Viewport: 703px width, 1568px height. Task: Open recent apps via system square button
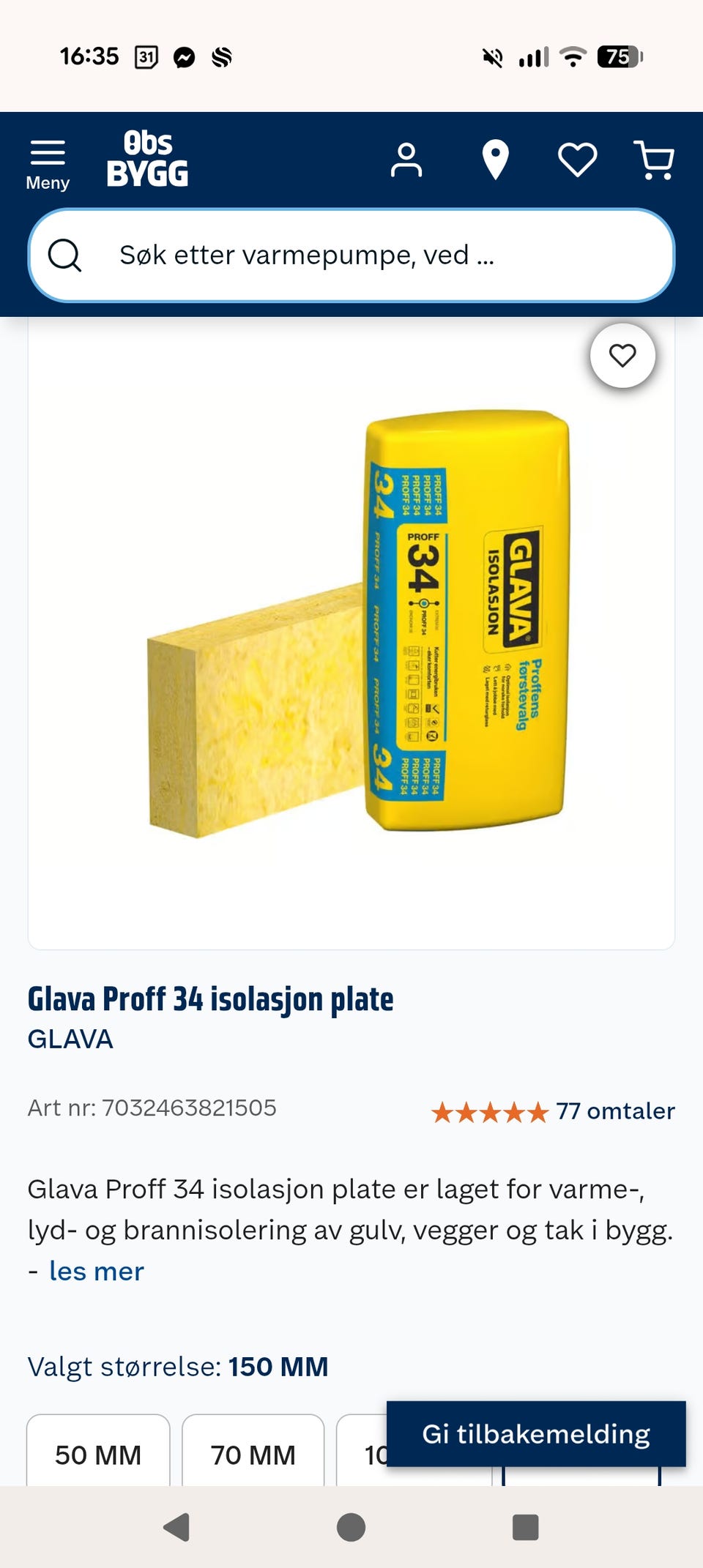pos(526,1527)
